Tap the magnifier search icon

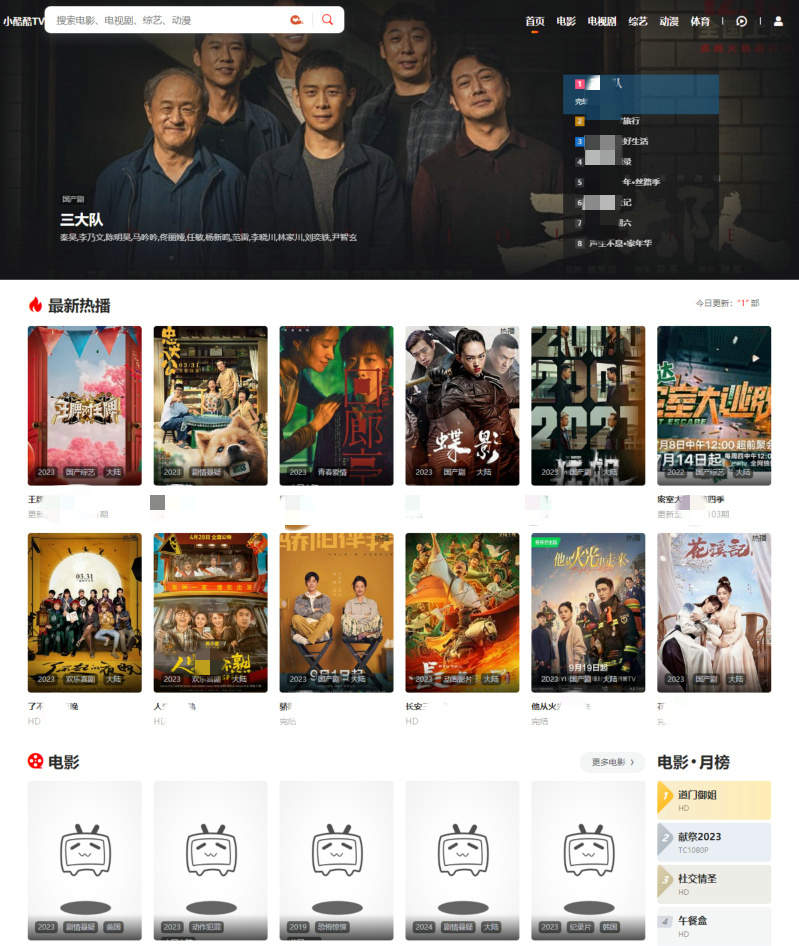click(x=327, y=20)
